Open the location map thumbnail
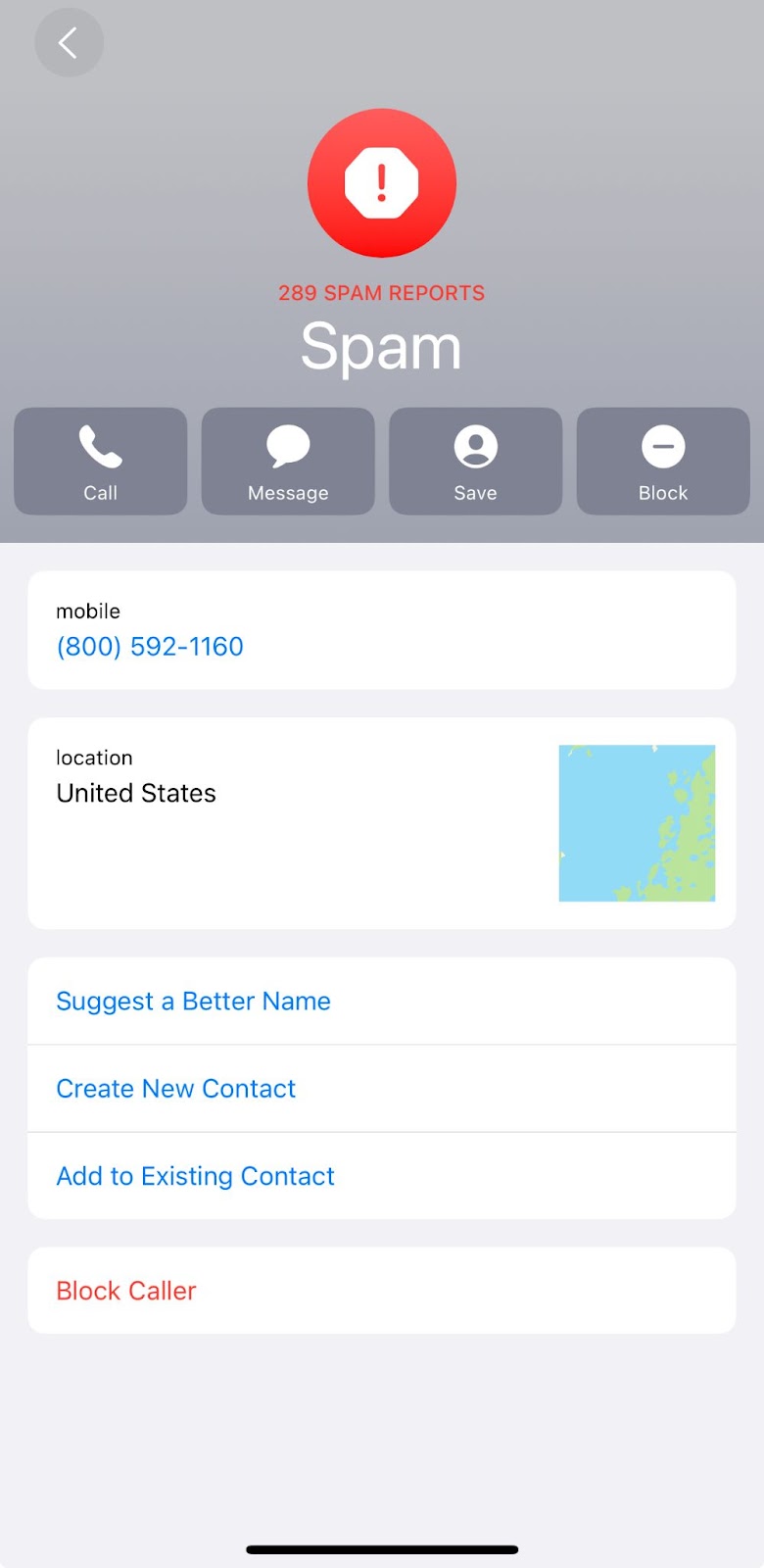 click(x=637, y=823)
